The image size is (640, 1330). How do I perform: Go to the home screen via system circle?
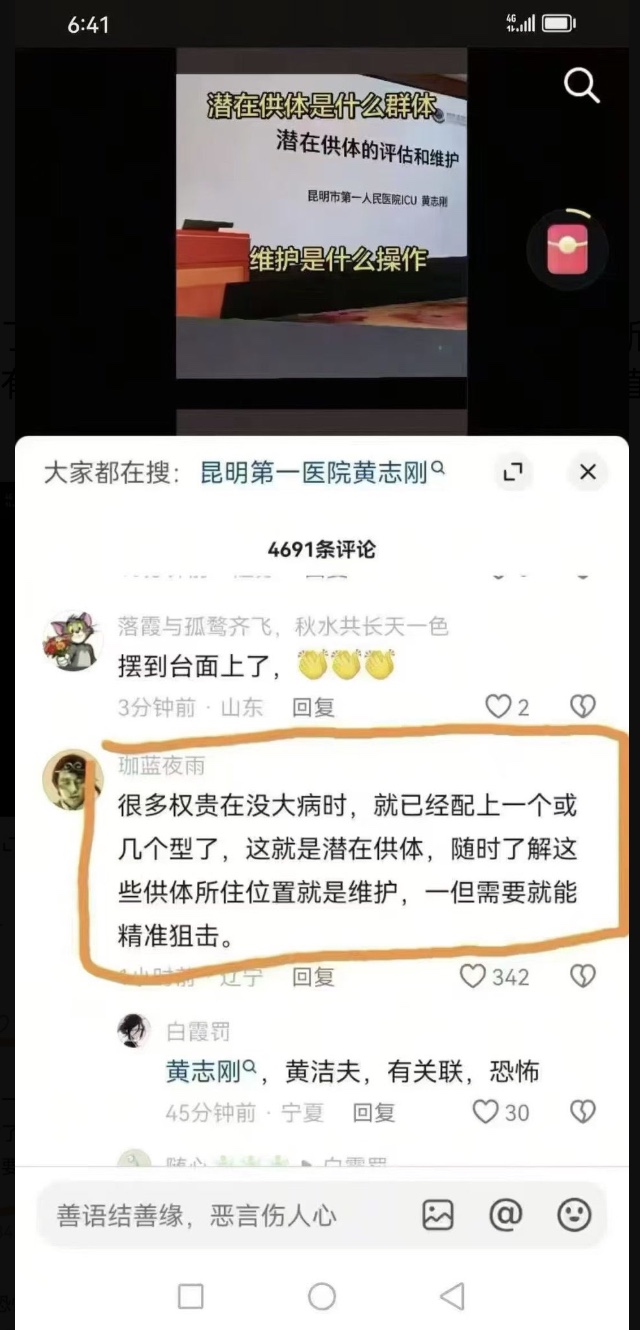pos(321,1297)
